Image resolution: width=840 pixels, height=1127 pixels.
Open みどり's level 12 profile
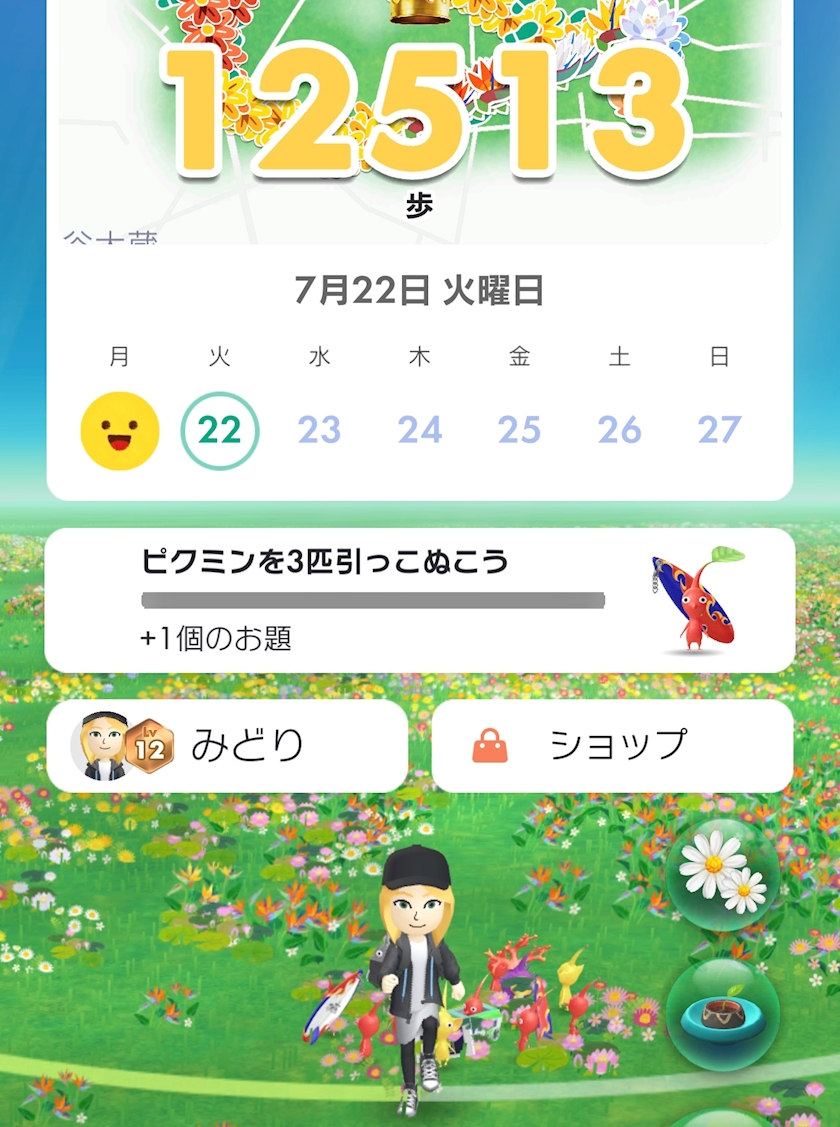tap(227, 745)
